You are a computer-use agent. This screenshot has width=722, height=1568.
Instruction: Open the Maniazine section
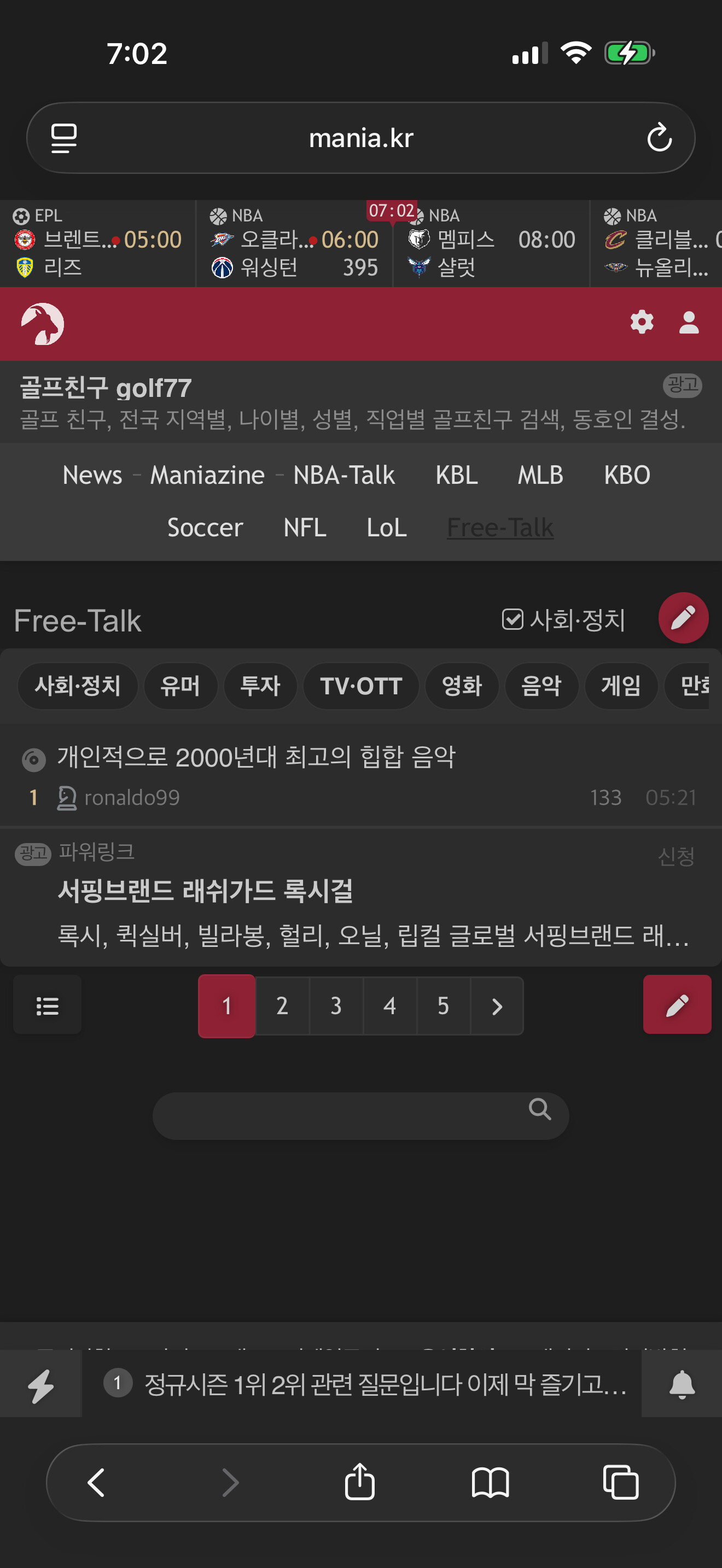point(208,475)
